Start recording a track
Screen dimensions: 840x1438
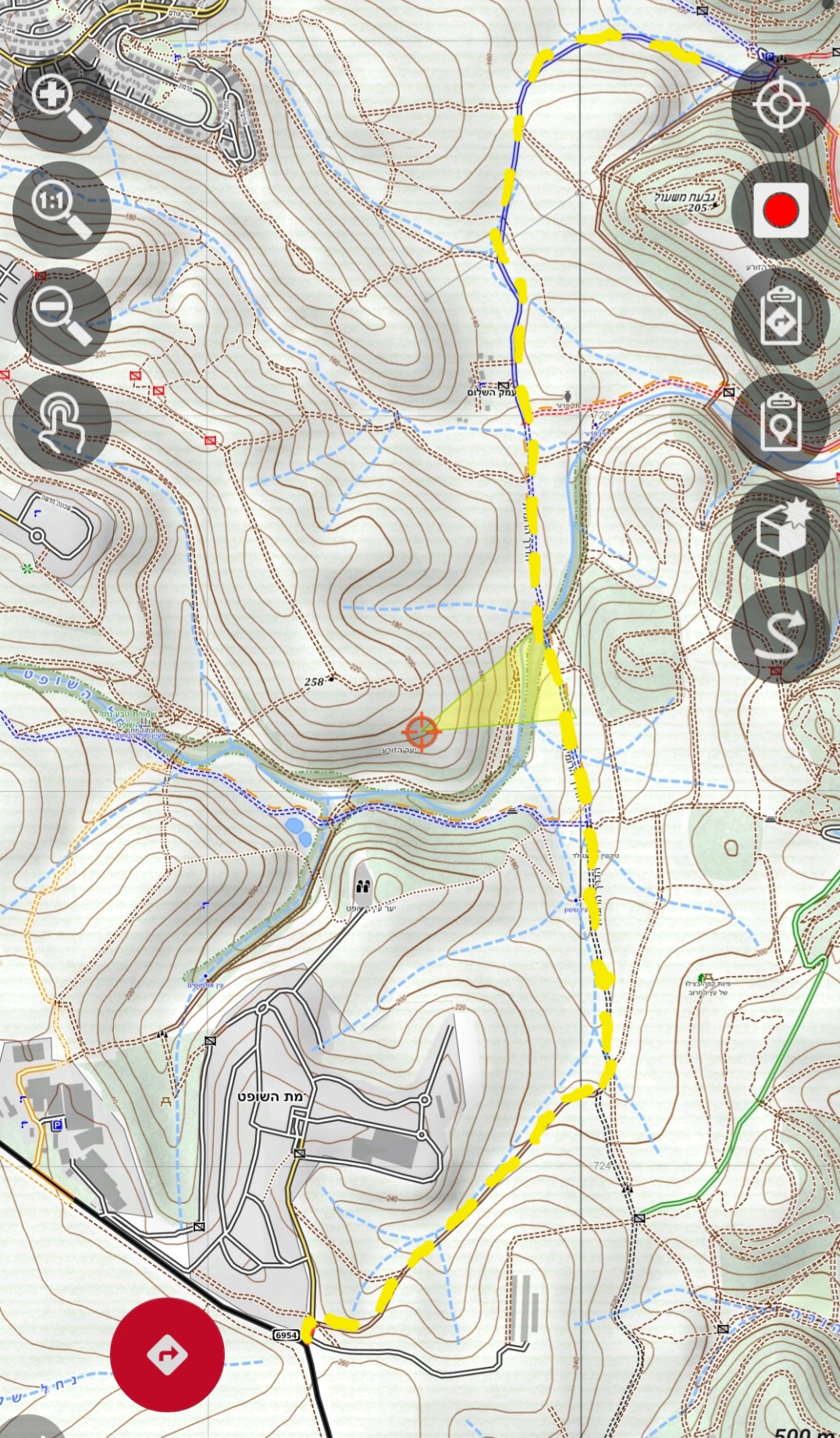click(780, 210)
